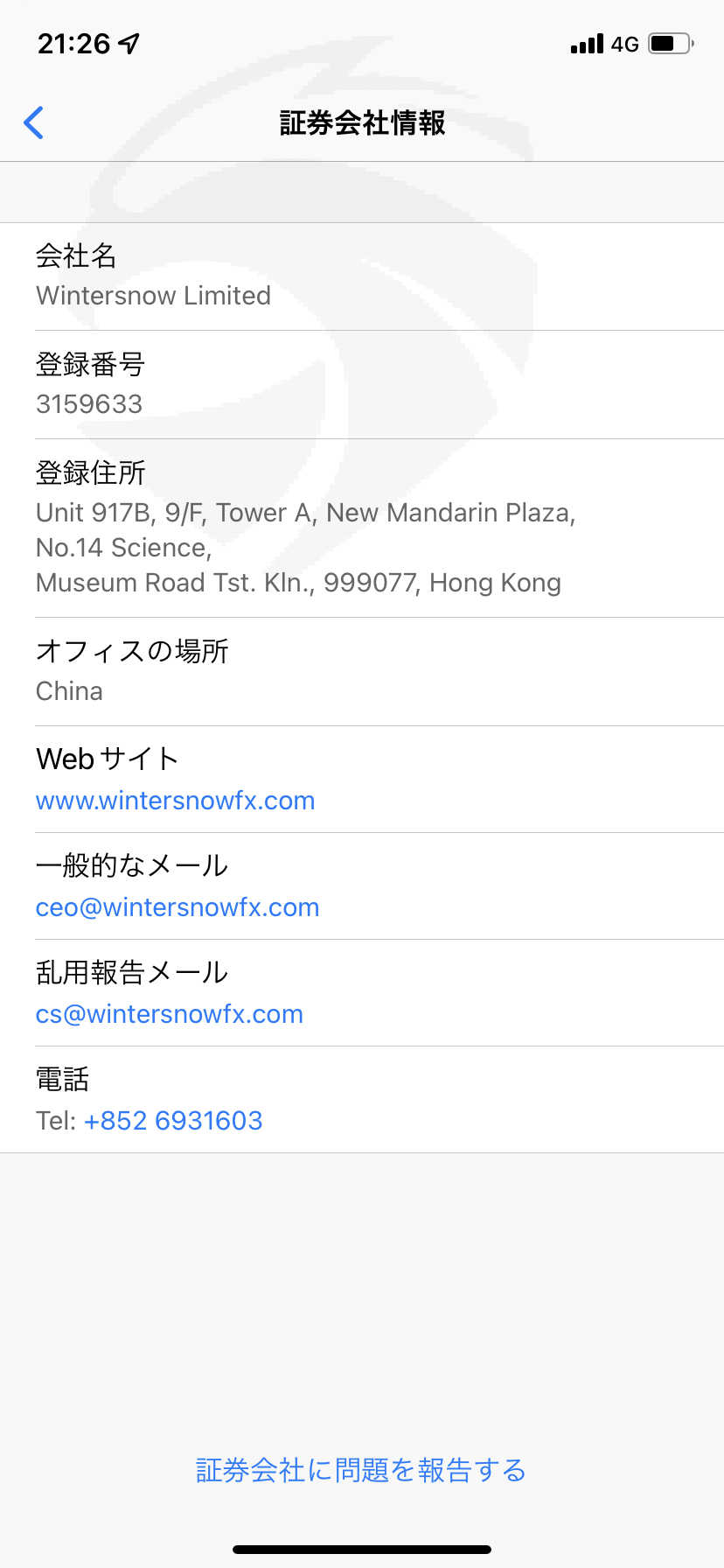Go back using the top-left arrow

click(33, 122)
